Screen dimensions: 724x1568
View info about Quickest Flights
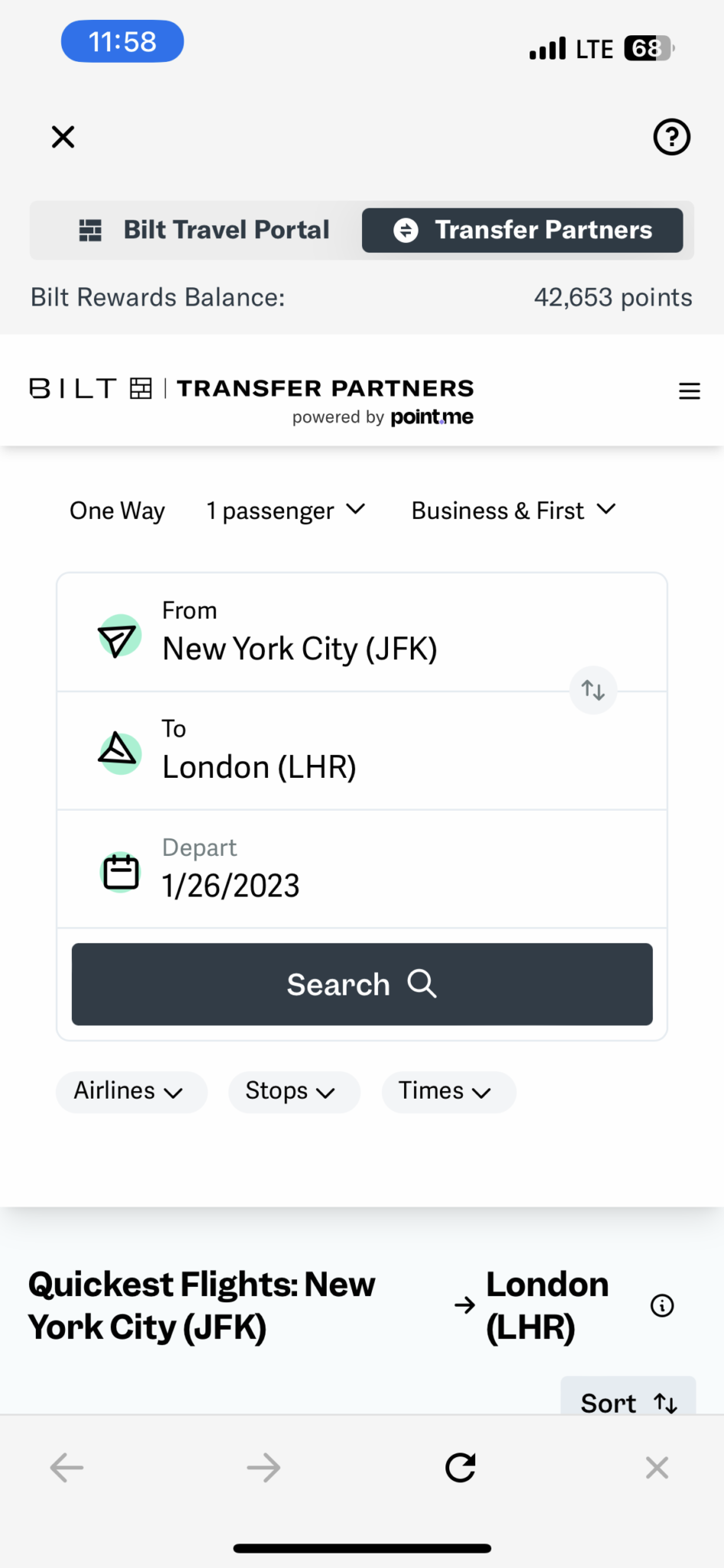tap(662, 1305)
